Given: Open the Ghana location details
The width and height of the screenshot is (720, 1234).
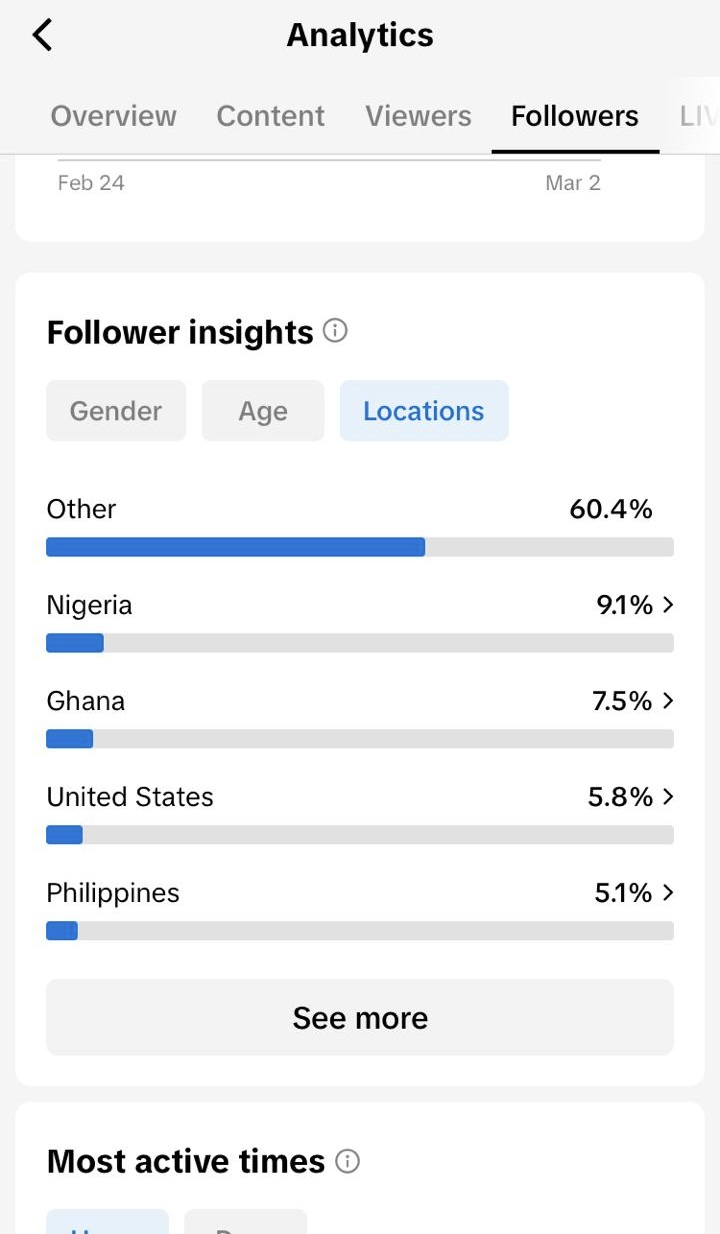Looking at the screenshot, I should click(x=360, y=716).
